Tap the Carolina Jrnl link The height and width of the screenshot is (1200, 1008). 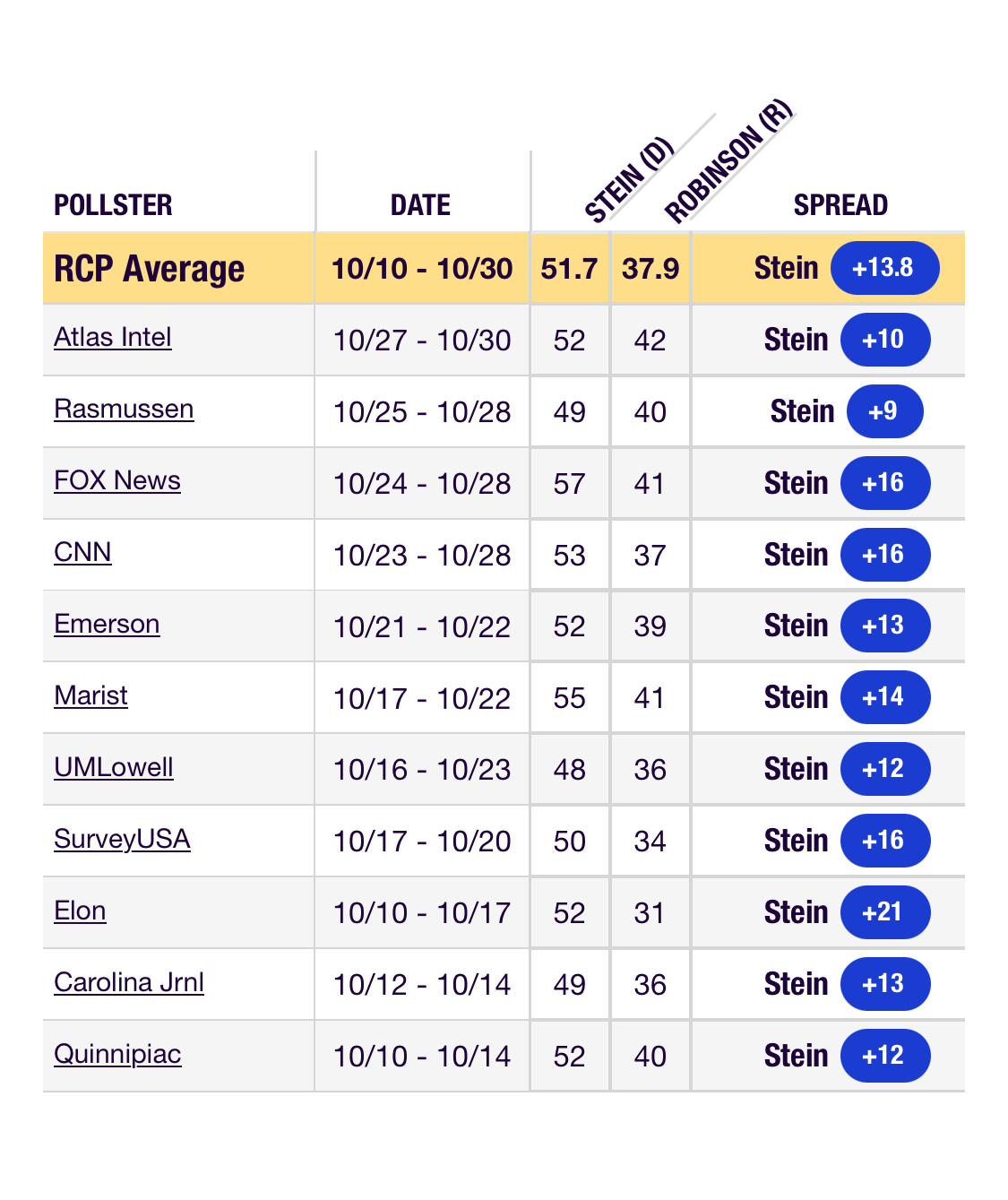coord(129,982)
